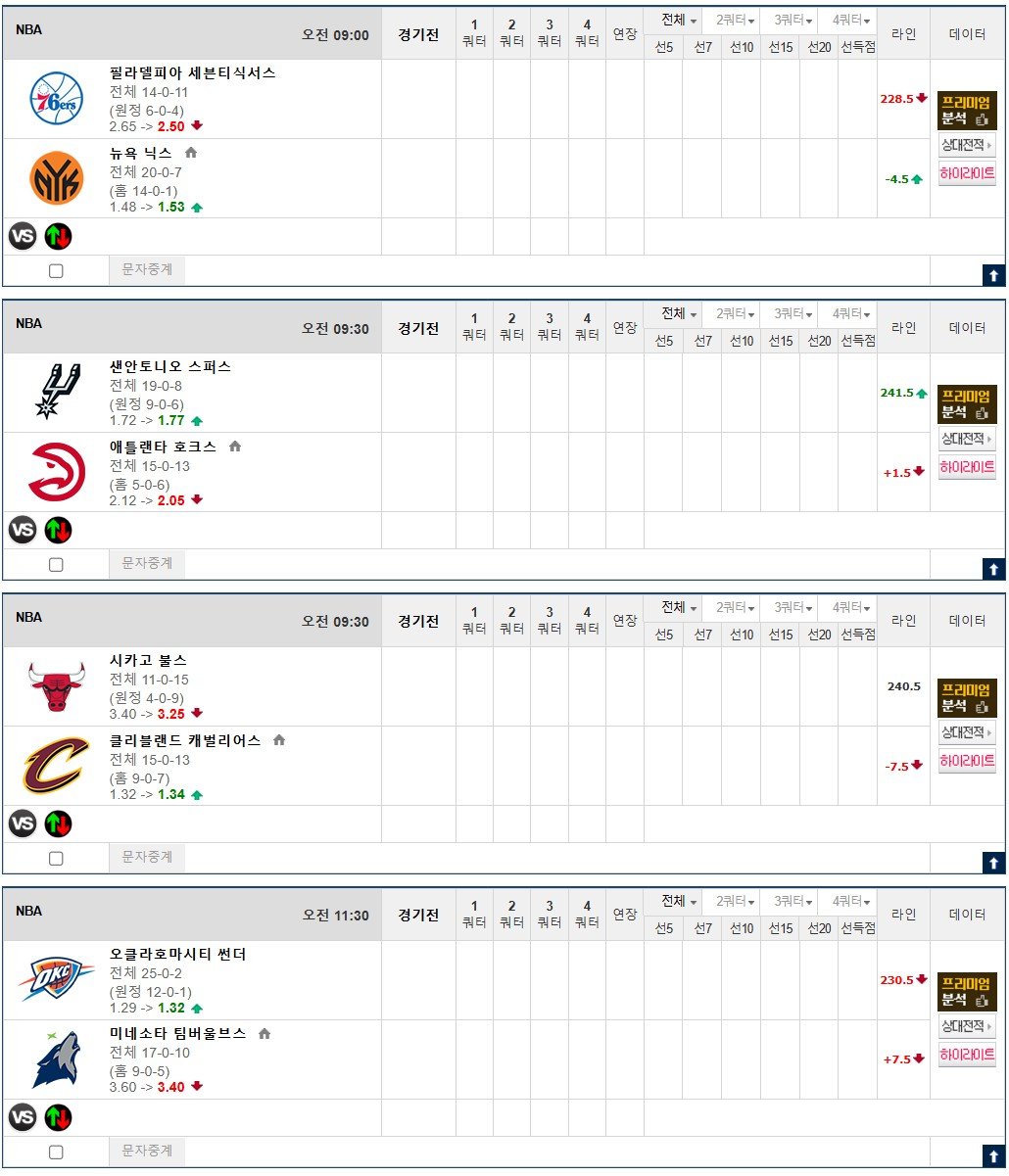Select the 2쿼터 dropdown in the Bulls vs Cavaliers header

pyautogui.click(x=735, y=607)
